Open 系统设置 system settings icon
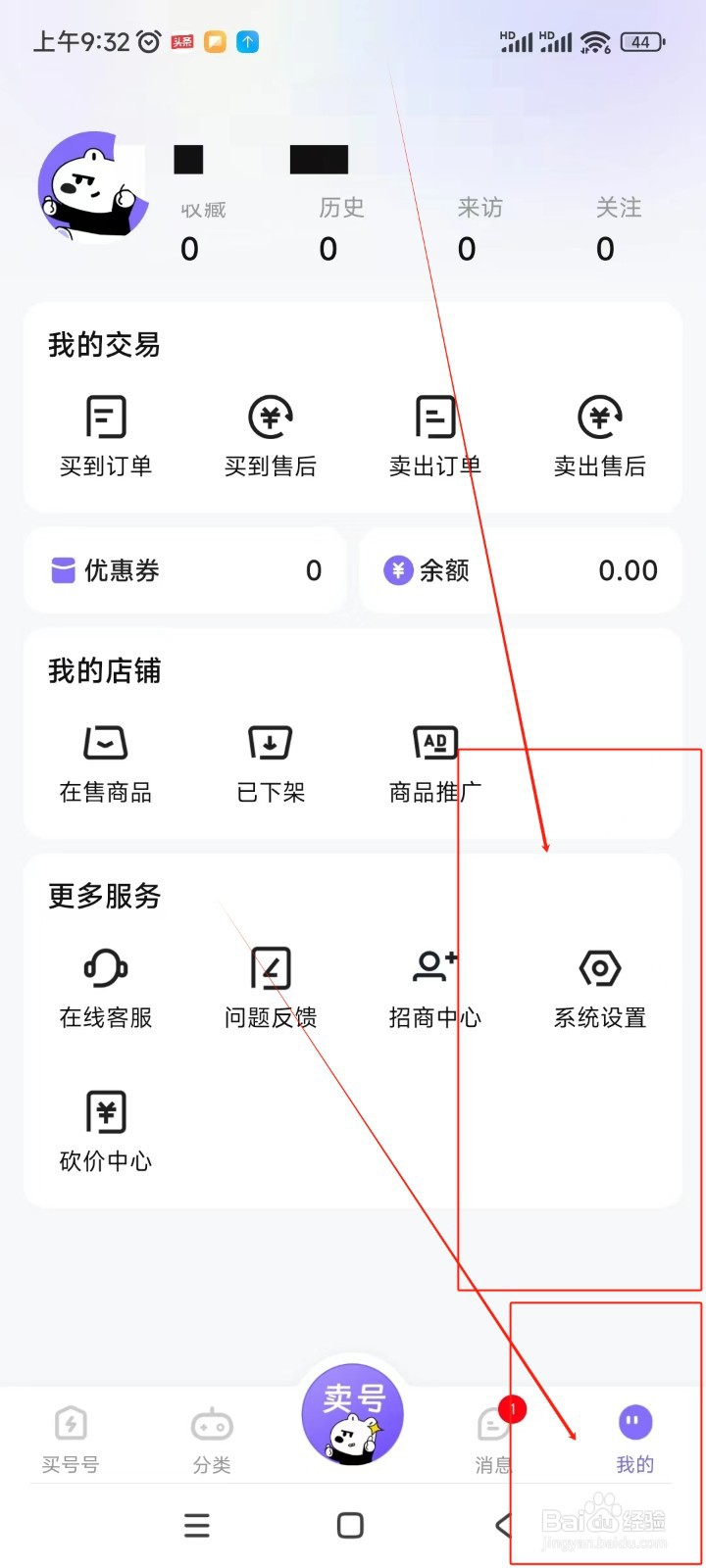 point(599,985)
